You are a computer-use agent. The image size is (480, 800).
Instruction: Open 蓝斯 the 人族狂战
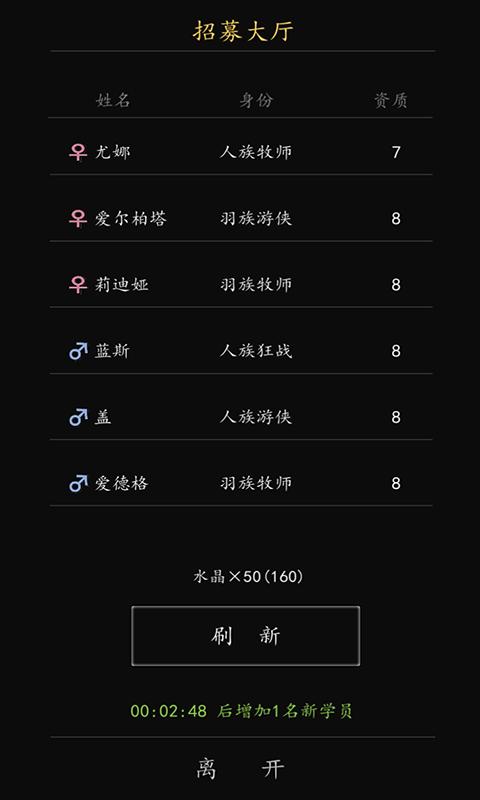pyautogui.click(x=241, y=351)
